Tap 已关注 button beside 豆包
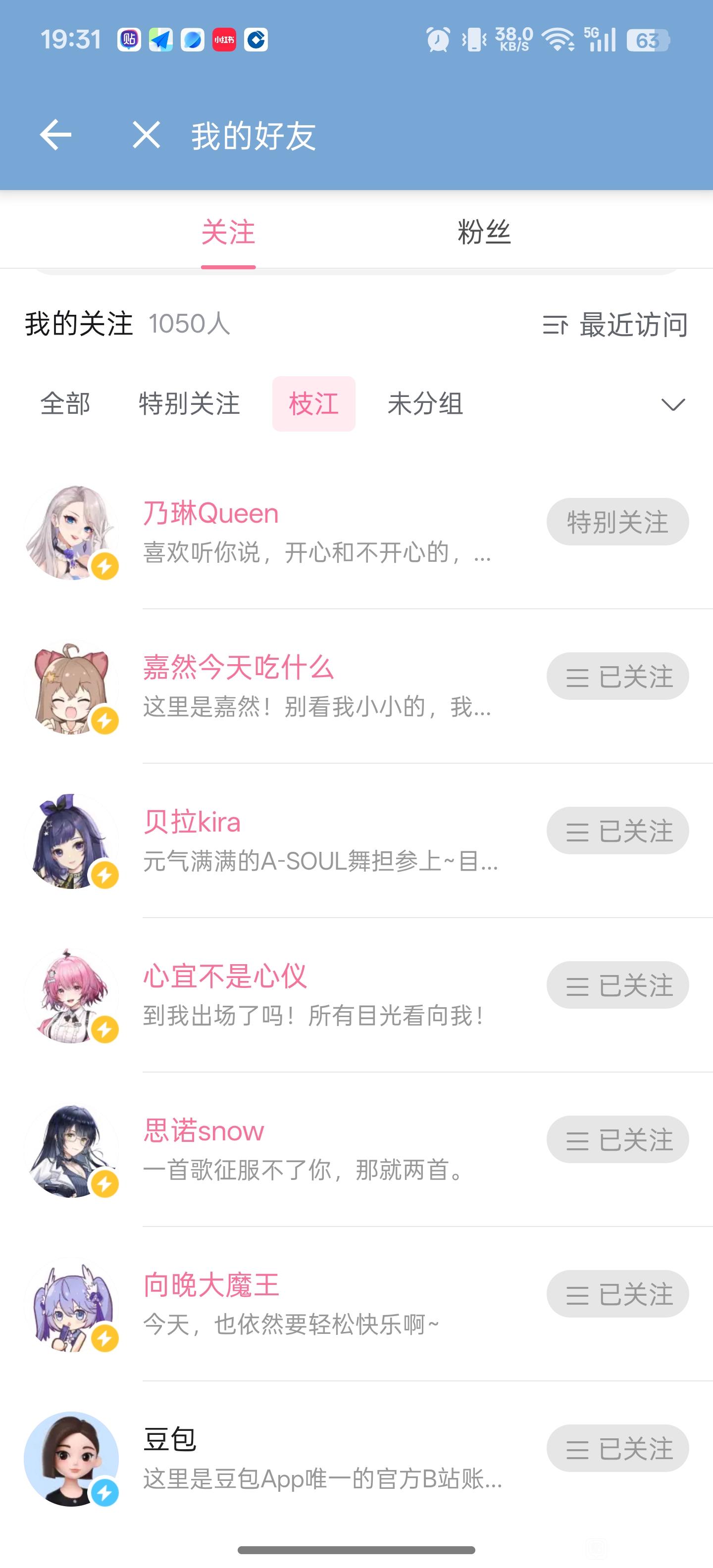Image resolution: width=713 pixels, height=1568 pixels. (617, 1449)
